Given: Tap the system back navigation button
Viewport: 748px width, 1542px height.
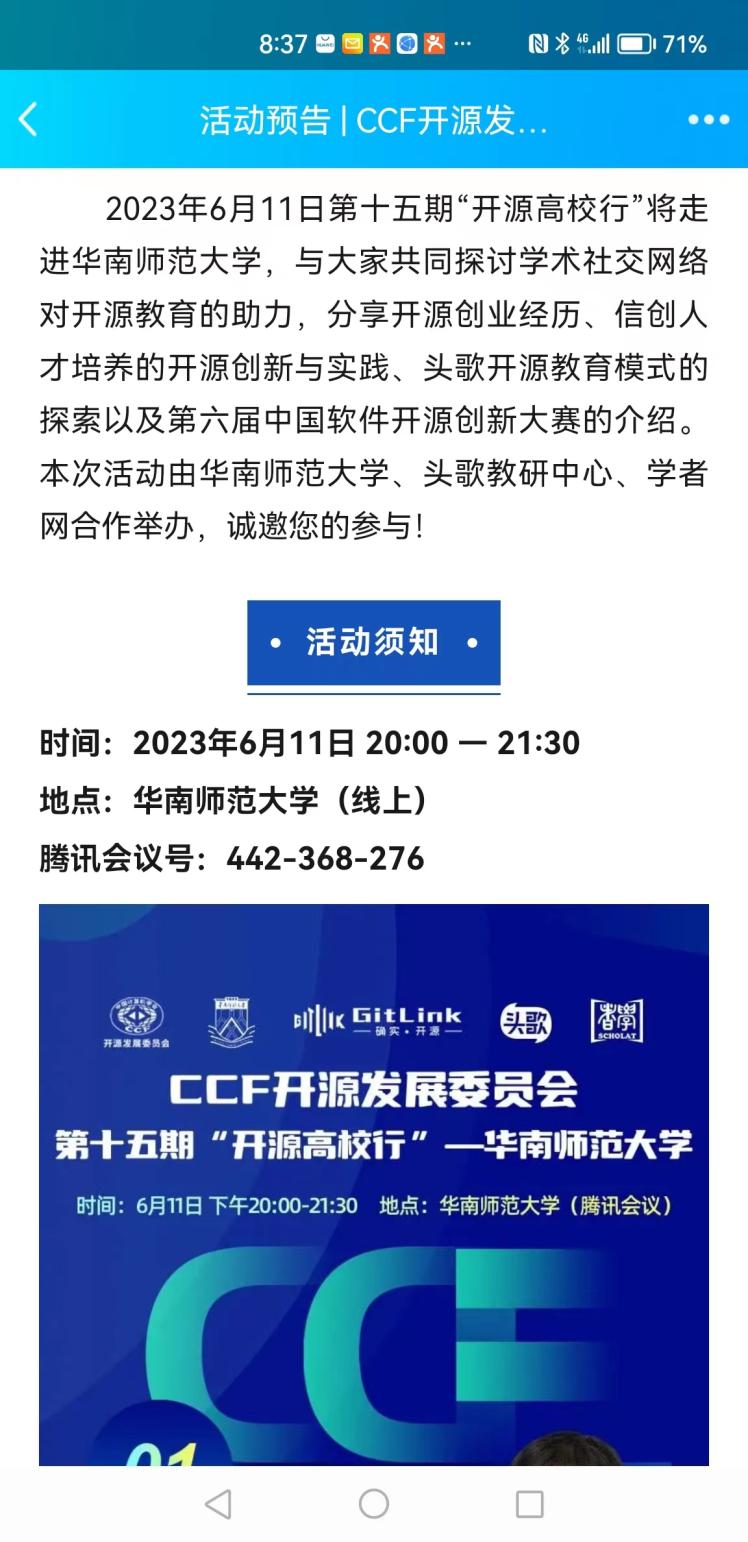Looking at the screenshot, I should pyautogui.click(x=218, y=1504).
